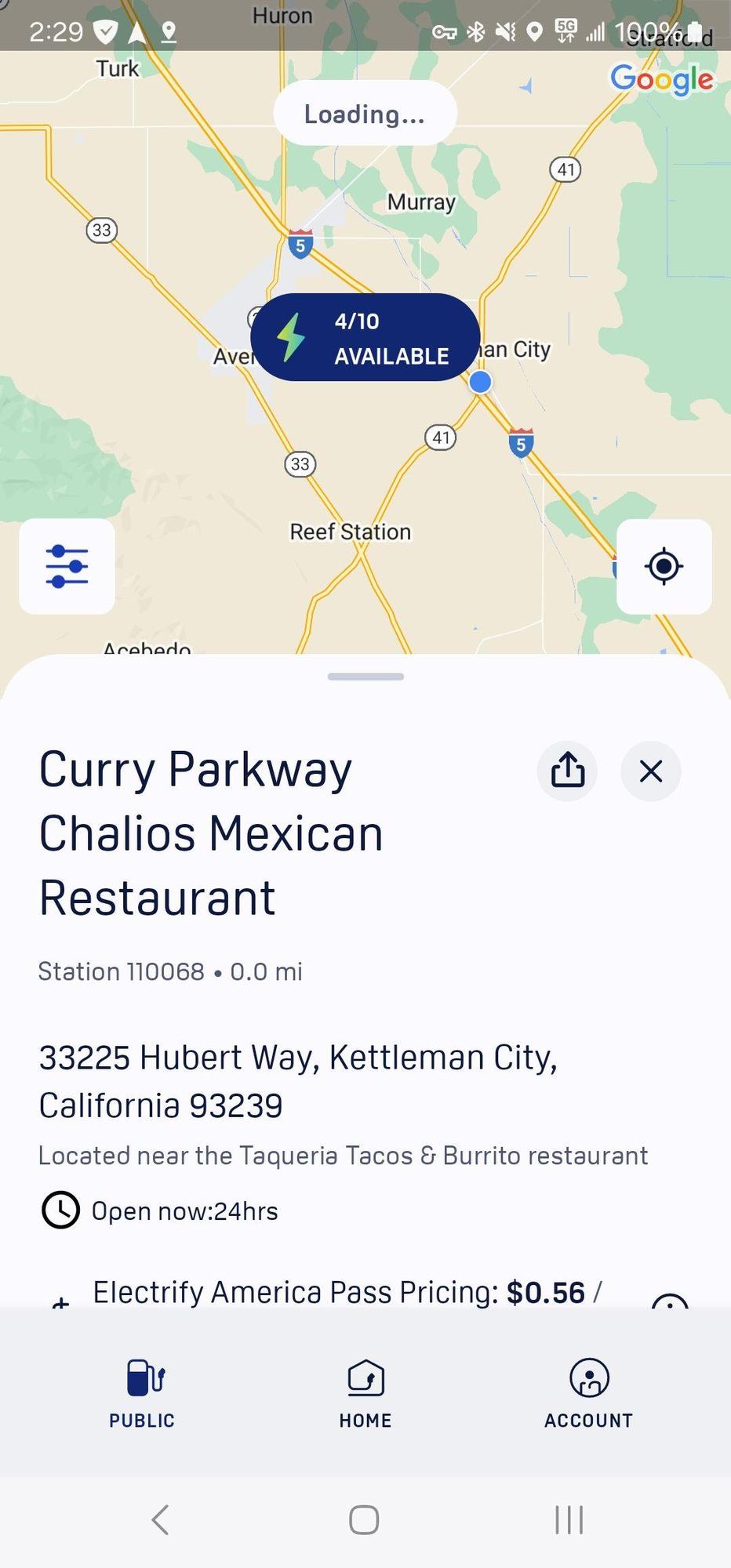The width and height of the screenshot is (731, 1568).
Task: Close the station details card
Action: [x=650, y=771]
